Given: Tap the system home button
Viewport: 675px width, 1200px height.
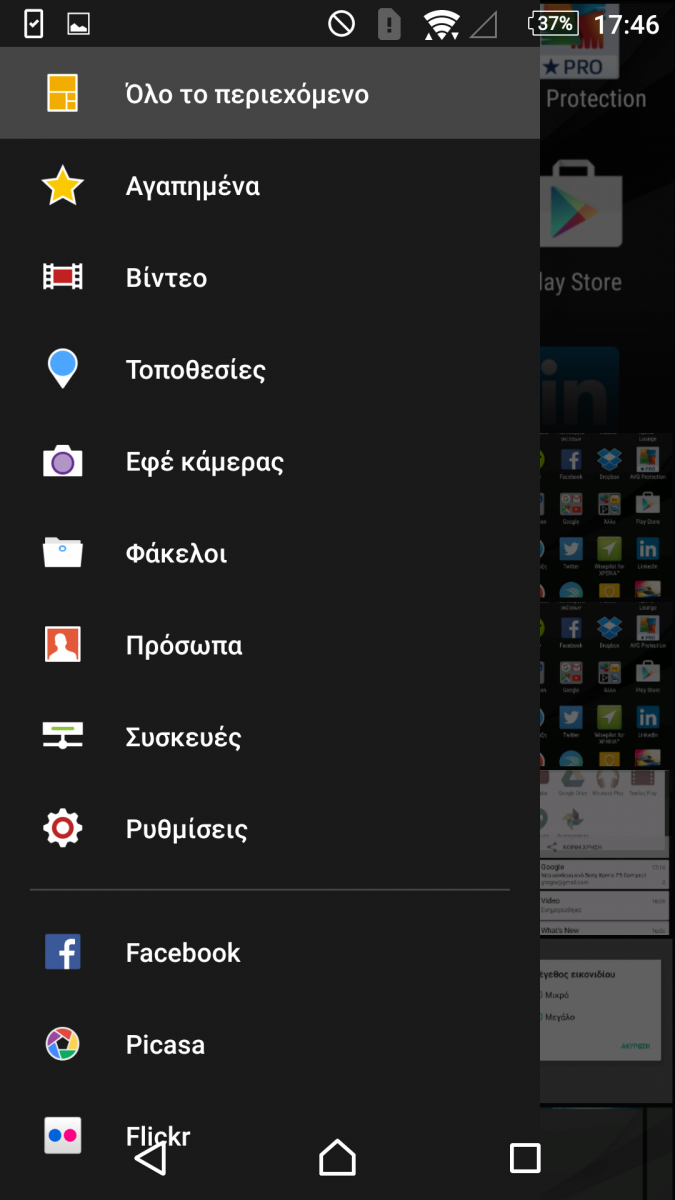Looking at the screenshot, I should click(x=337, y=1158).
